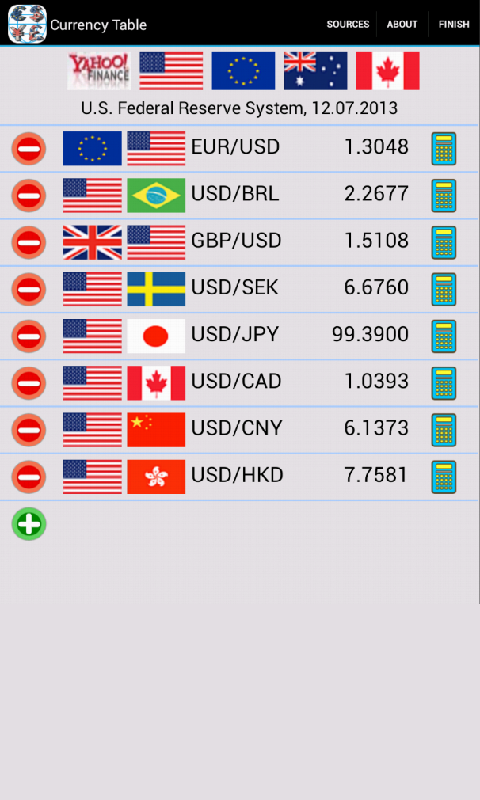Screen dimensions: 480x800
Task: Open the GBP/USD calculator icon
Action: tap(444, 242)
